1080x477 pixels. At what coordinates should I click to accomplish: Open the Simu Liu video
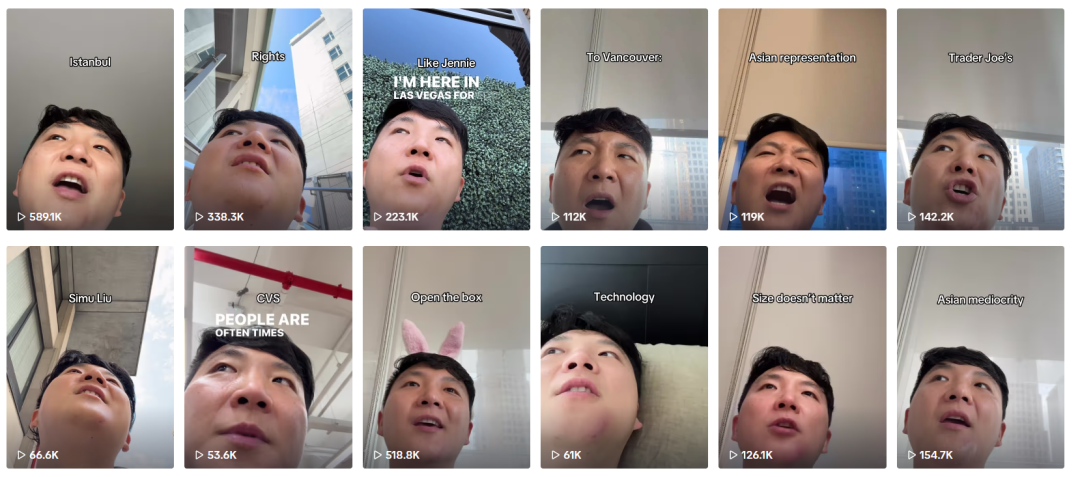tap(90, 357)
